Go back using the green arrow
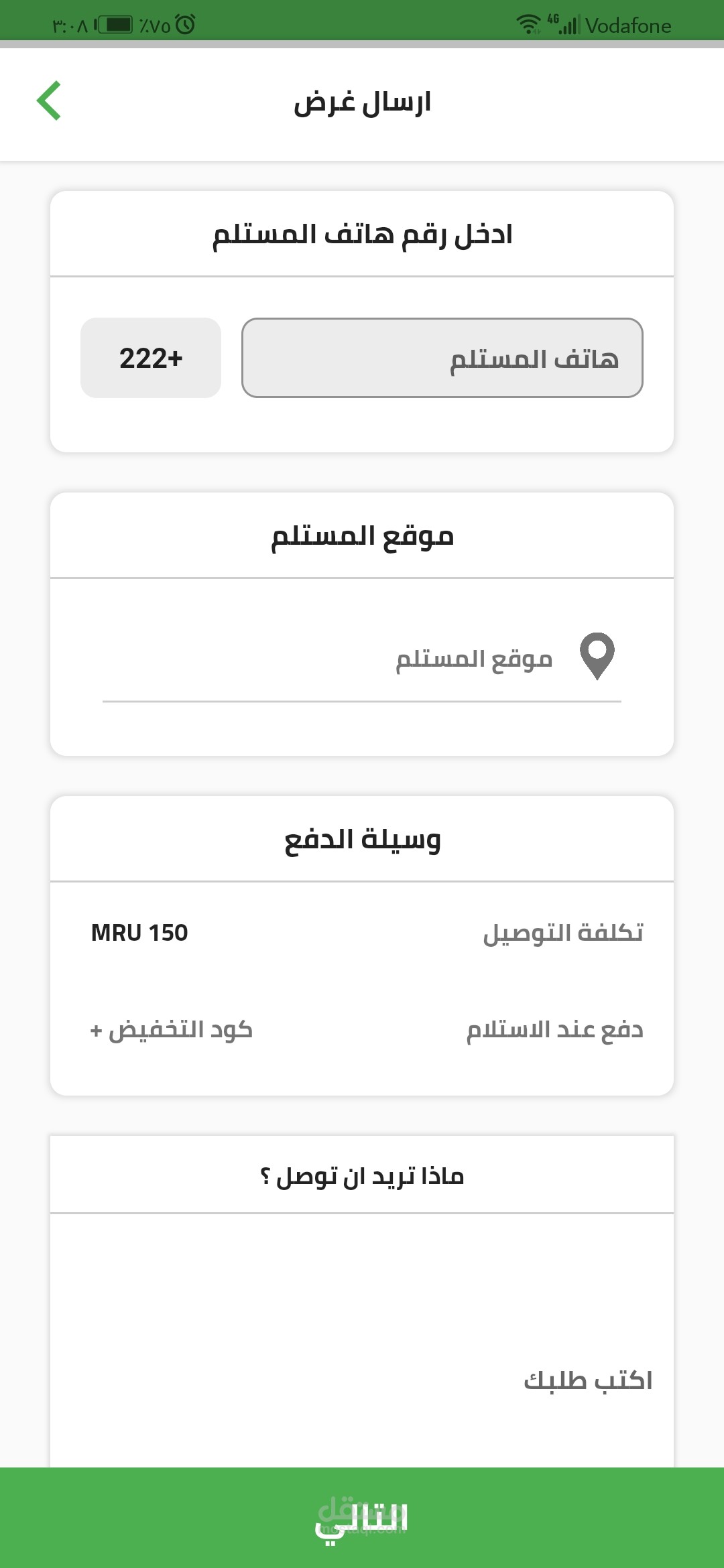The image size is (724, 1568). [x=49, y=101]
